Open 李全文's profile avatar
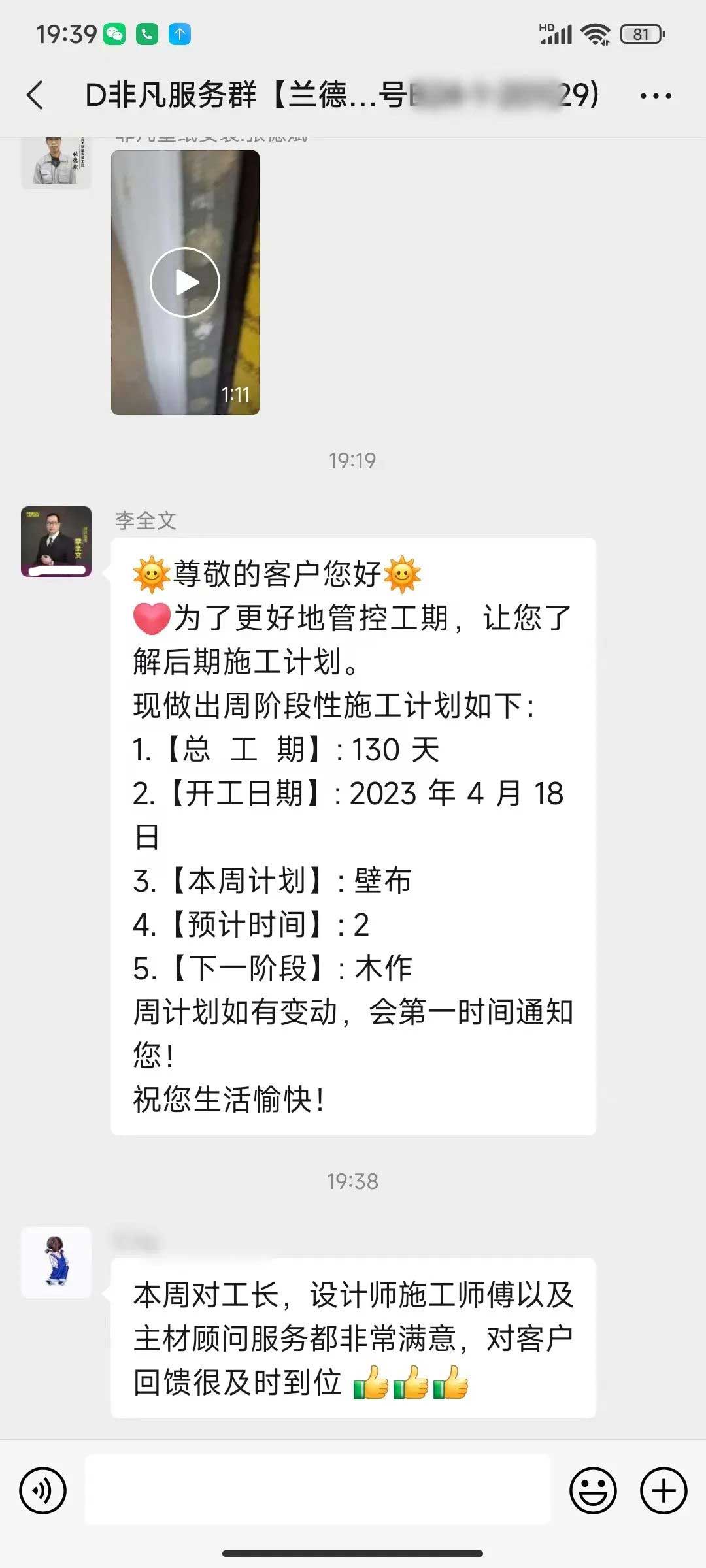The image size is (706, 1568). pos(56,541)
